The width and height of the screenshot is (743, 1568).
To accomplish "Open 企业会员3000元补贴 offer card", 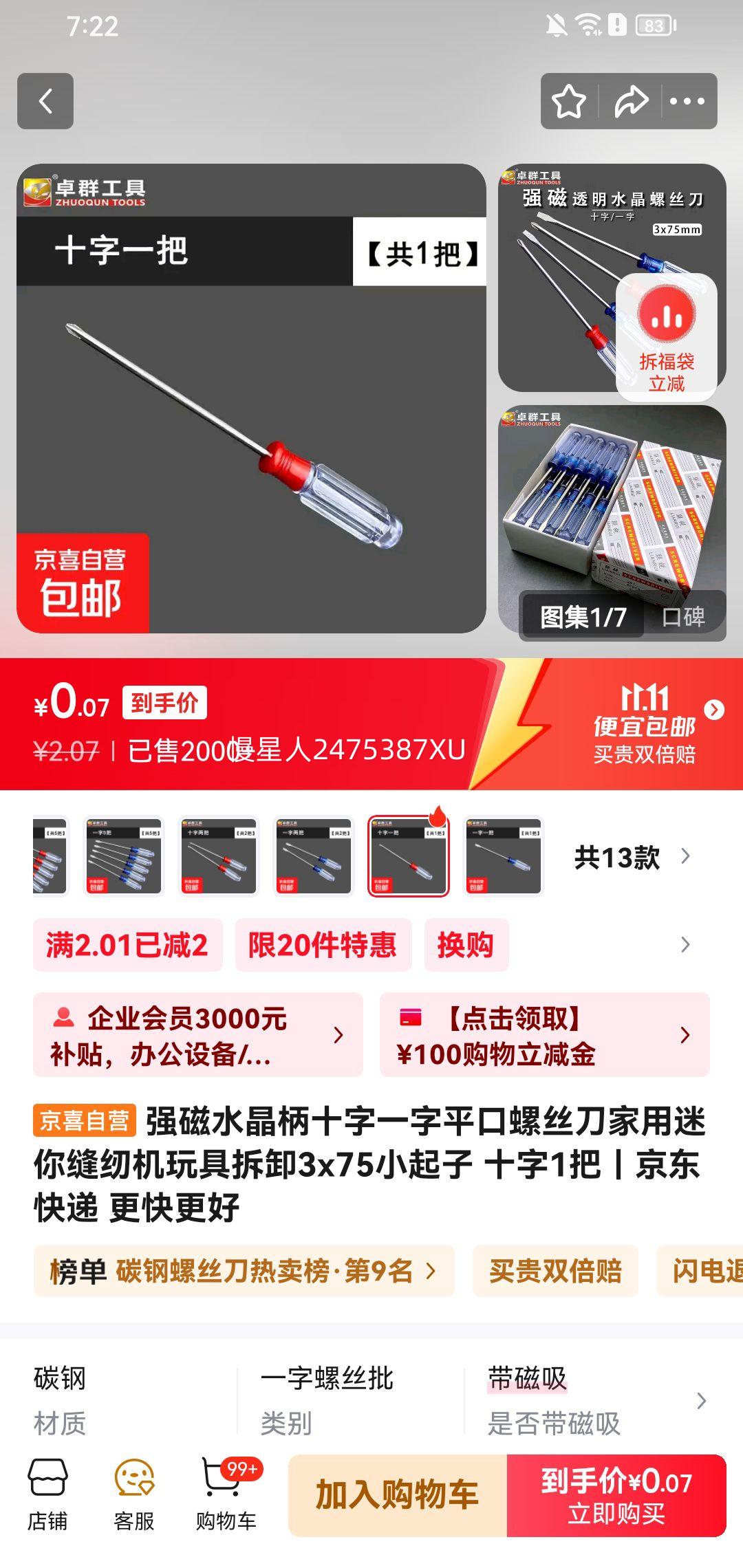I will click(x=197, y=1035).
